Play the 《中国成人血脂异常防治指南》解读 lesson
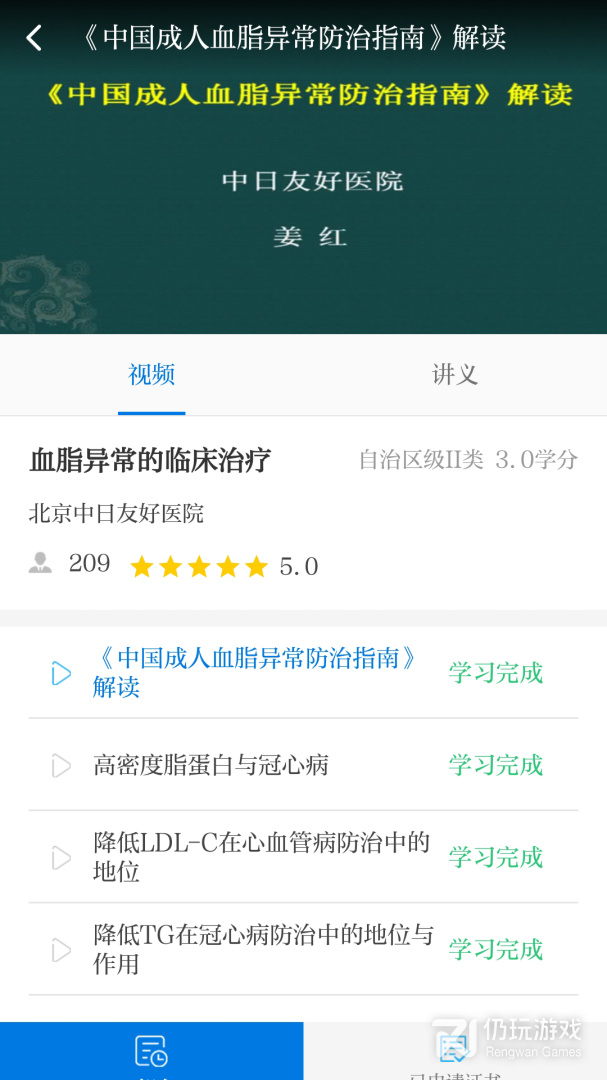 point(255,672)
